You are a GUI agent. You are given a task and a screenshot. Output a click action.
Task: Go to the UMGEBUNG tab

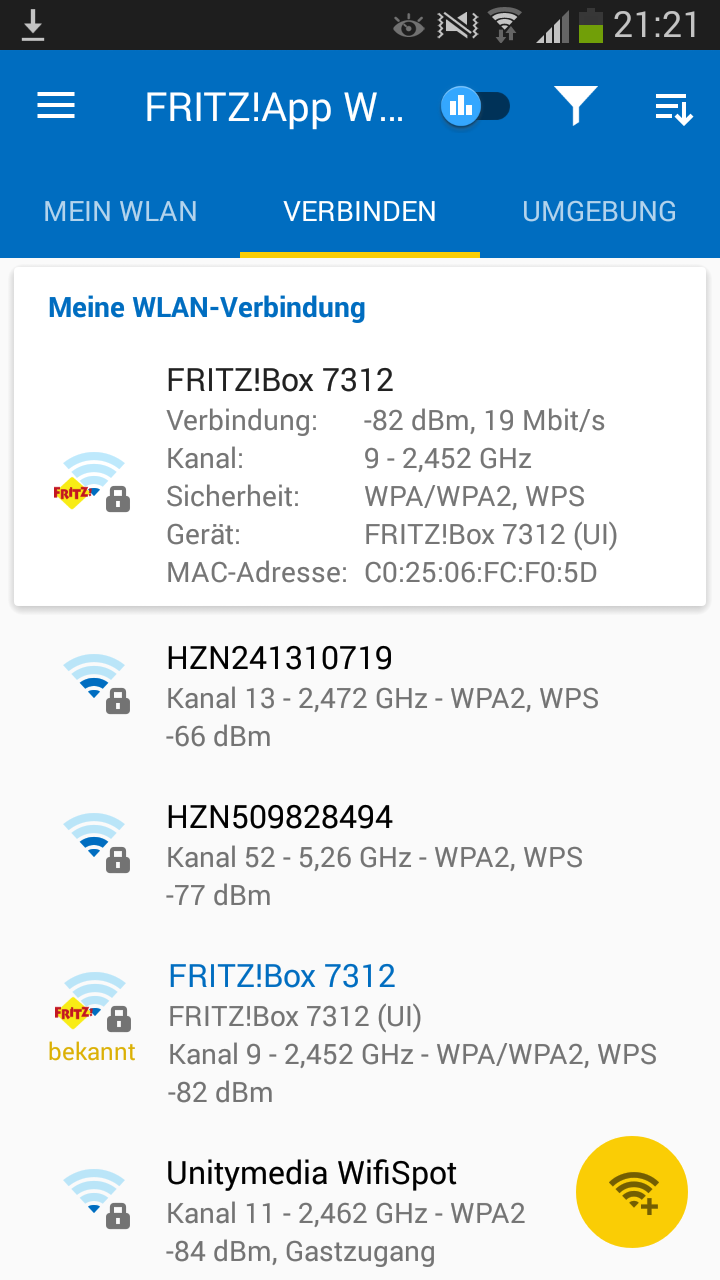(x=600, y=212)
